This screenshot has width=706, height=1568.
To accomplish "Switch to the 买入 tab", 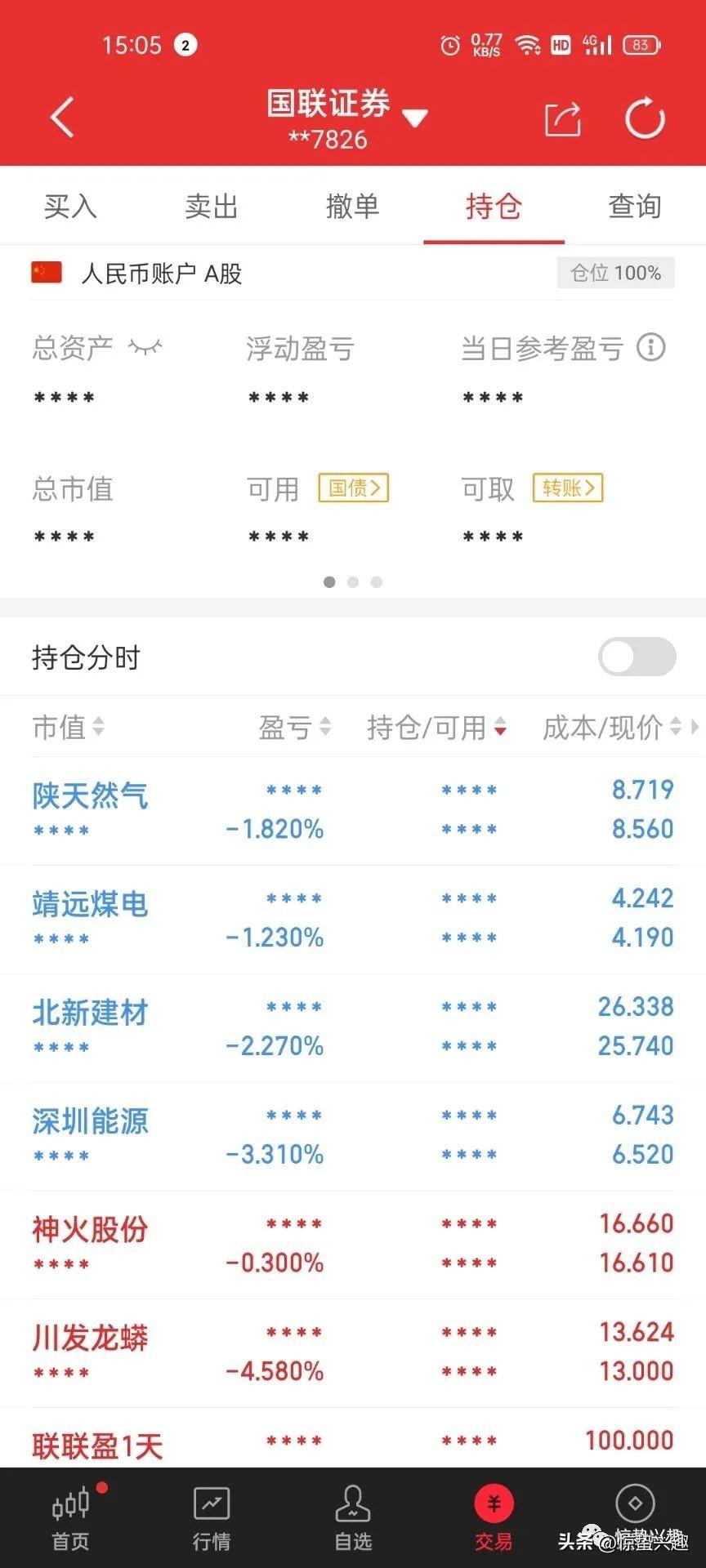I will click(x=70, y=207).
